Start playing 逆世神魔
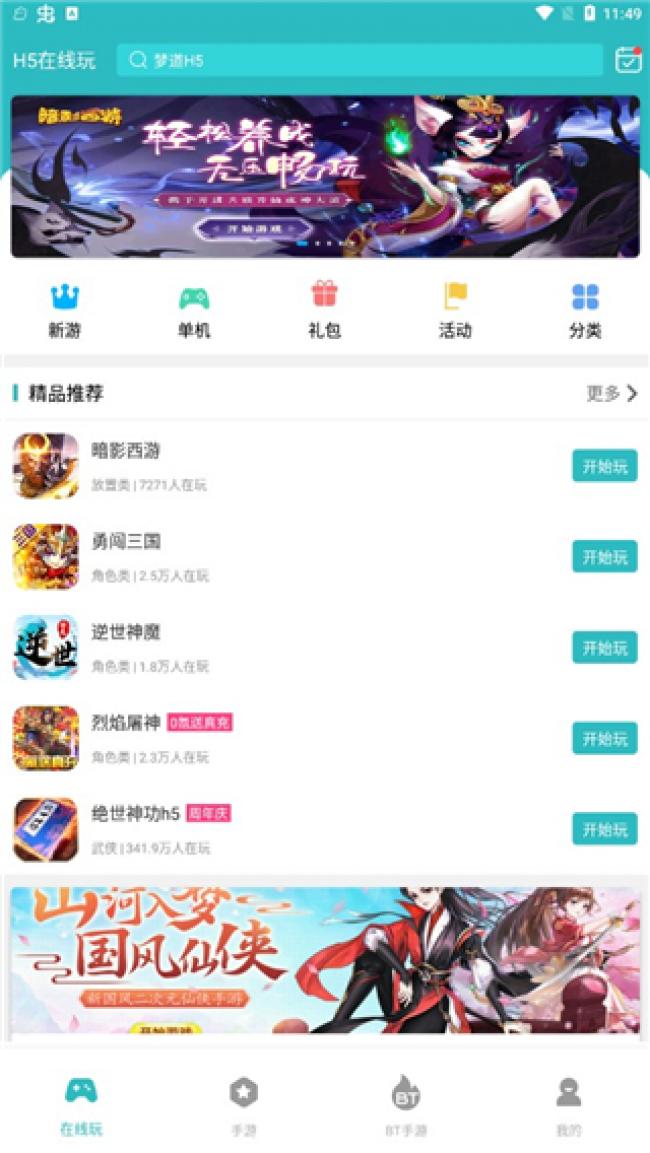The width and height of the screenshot is (650, 1153). point(604,648)
